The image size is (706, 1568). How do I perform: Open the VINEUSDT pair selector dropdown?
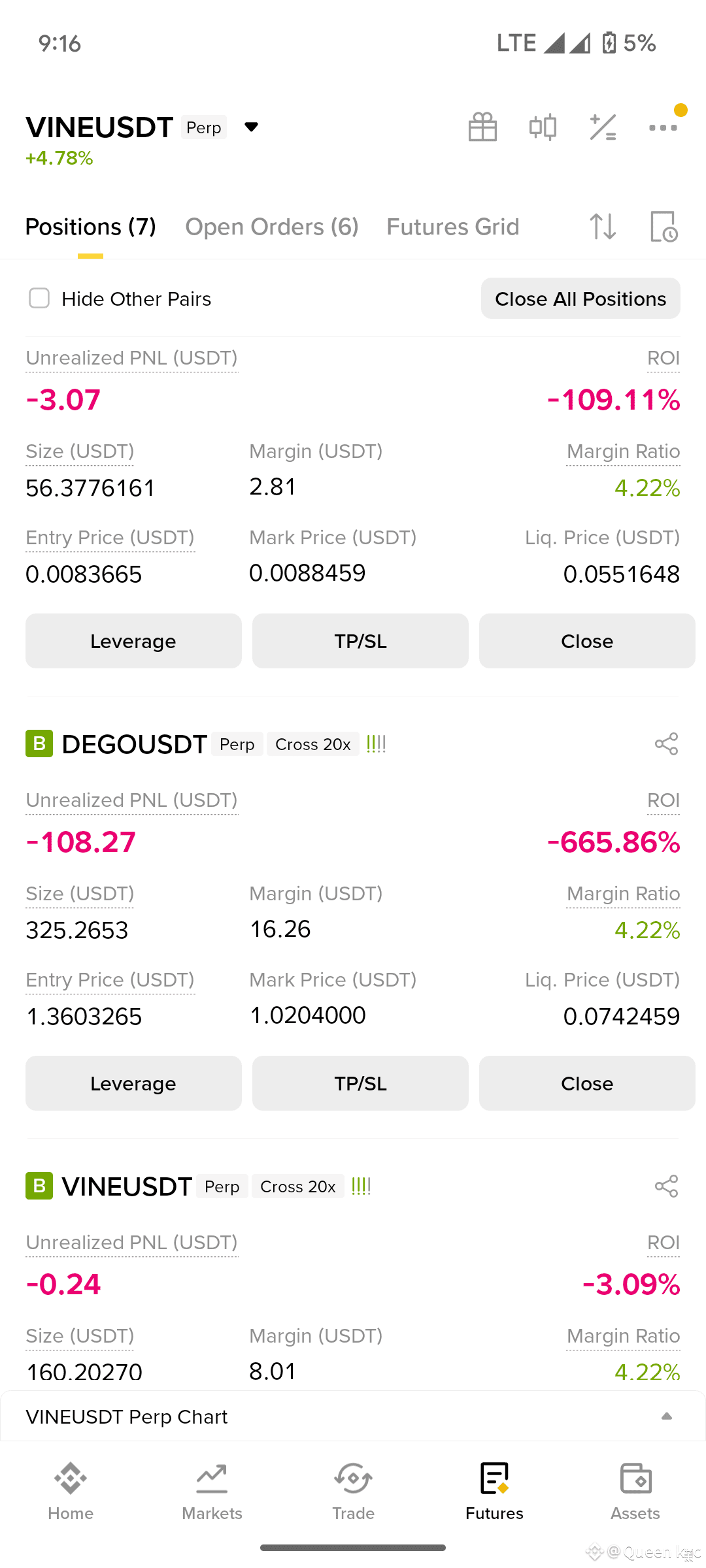click(x=251, y=127)
